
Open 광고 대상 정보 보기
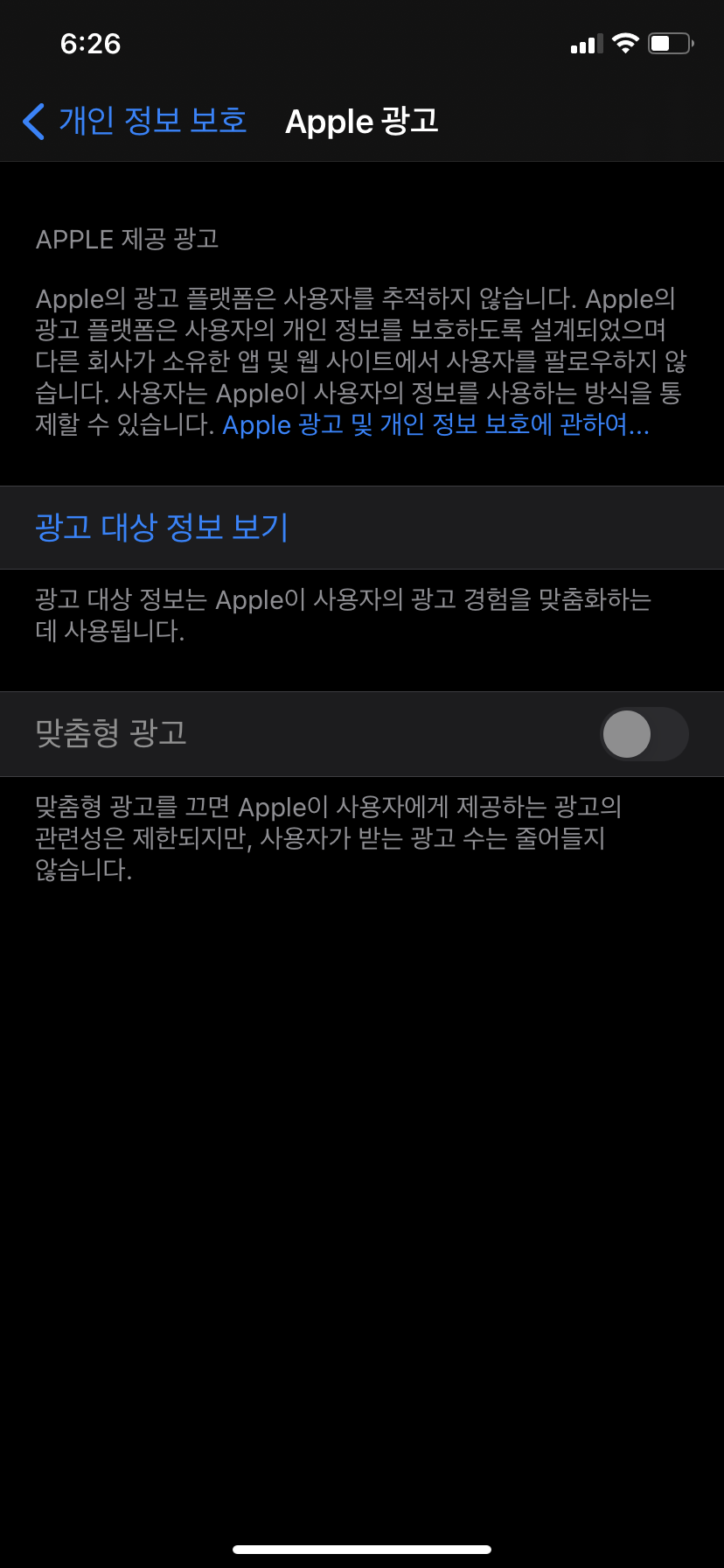click(162, 528)
